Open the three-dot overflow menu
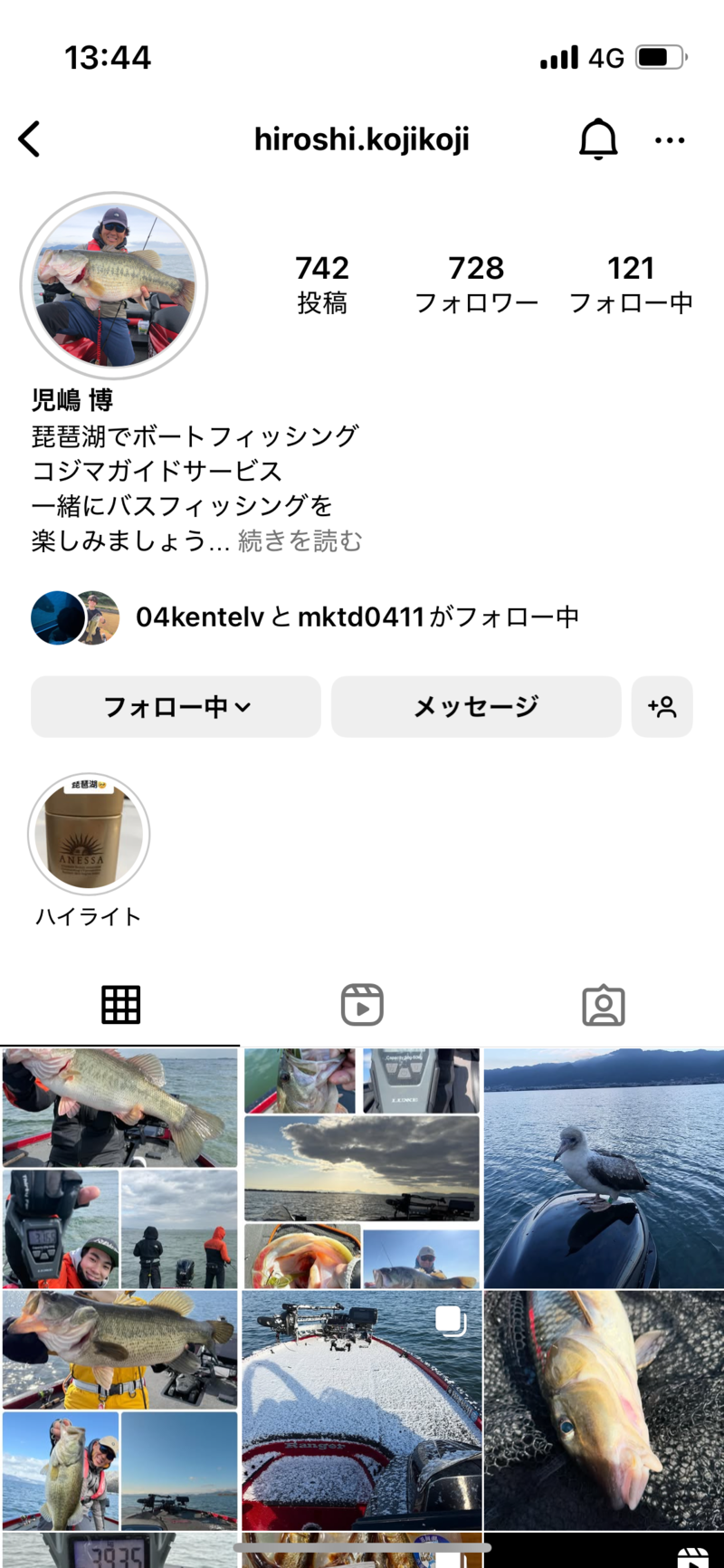Image resolution: width=724 pixels, height=1568 pixels. [669, 140]
